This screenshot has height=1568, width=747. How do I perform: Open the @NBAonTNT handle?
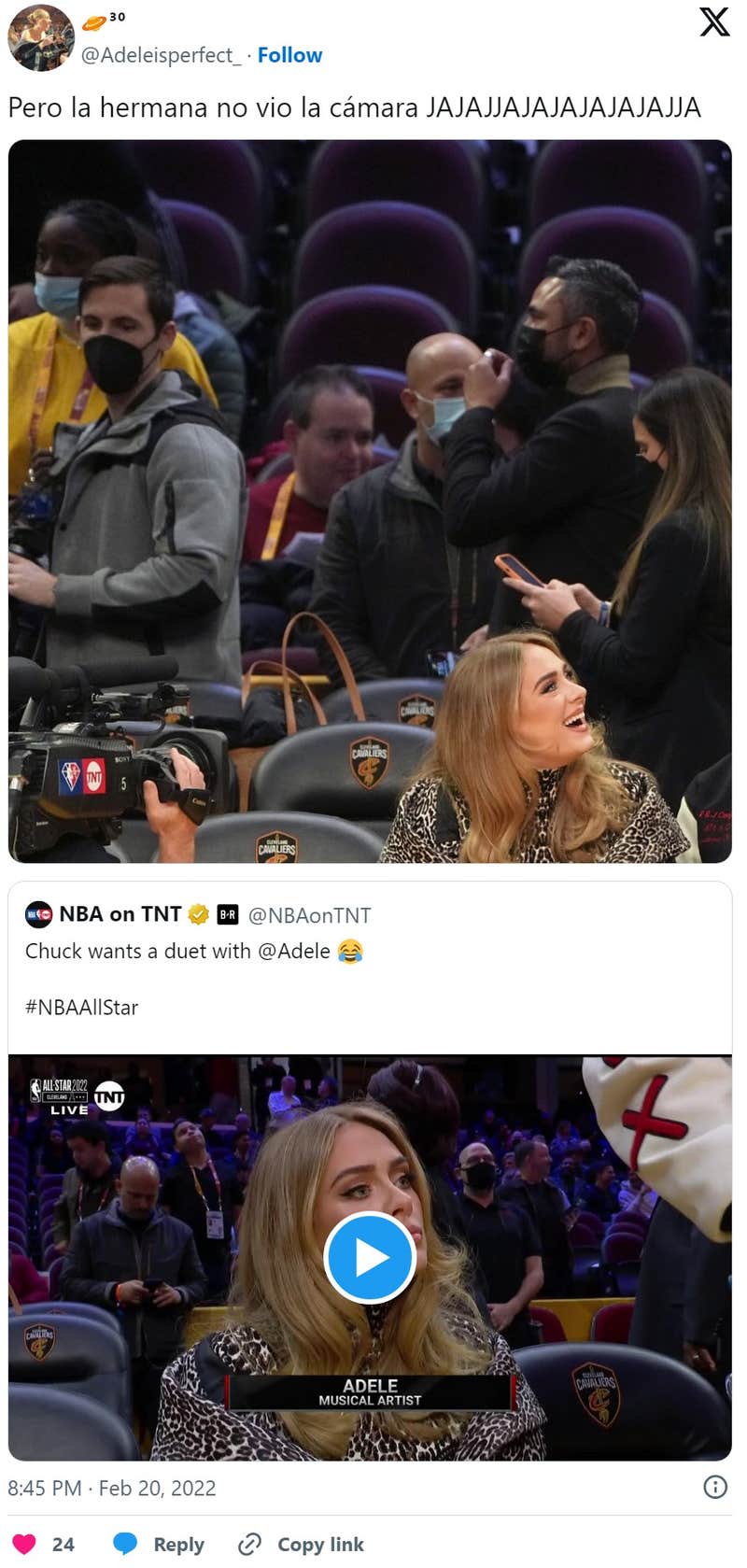click(309, 913)
